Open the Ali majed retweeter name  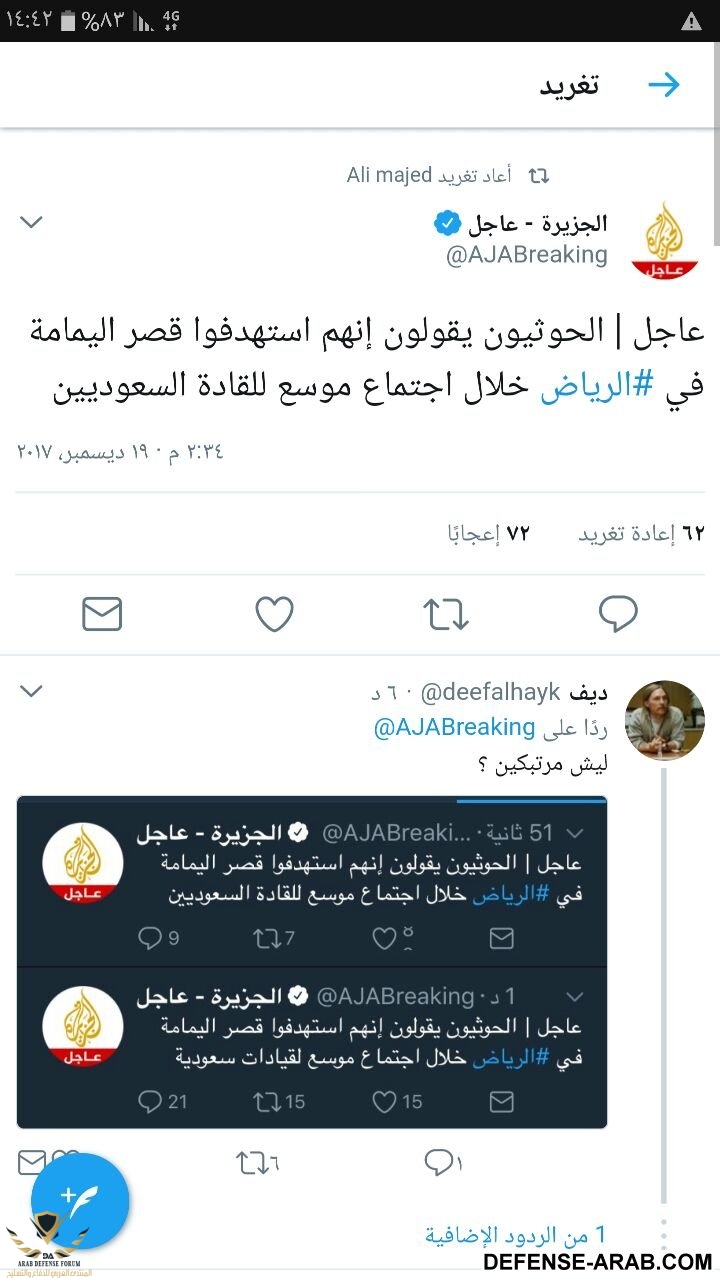click(389, 175)
